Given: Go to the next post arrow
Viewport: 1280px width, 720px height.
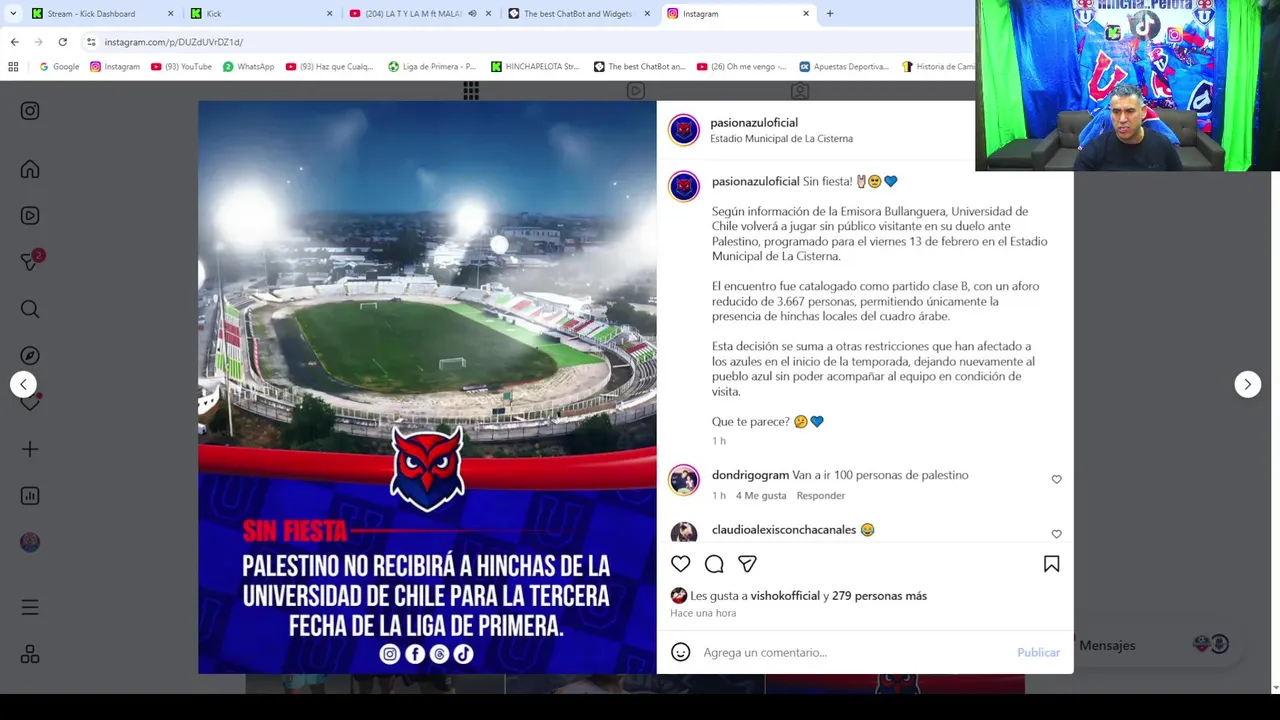Looking at the screenshot, I should pyautogui.click(x=1247, y=384).
